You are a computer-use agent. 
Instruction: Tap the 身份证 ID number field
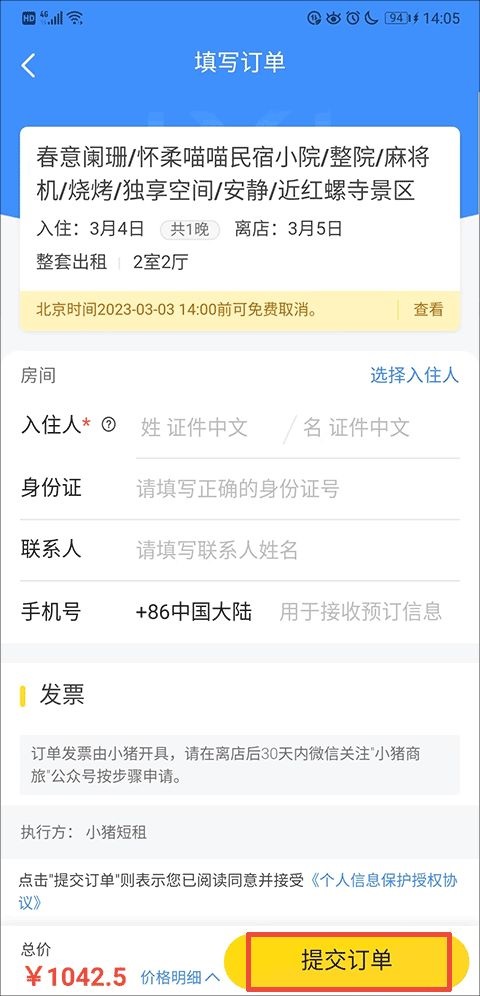point(298,488)
